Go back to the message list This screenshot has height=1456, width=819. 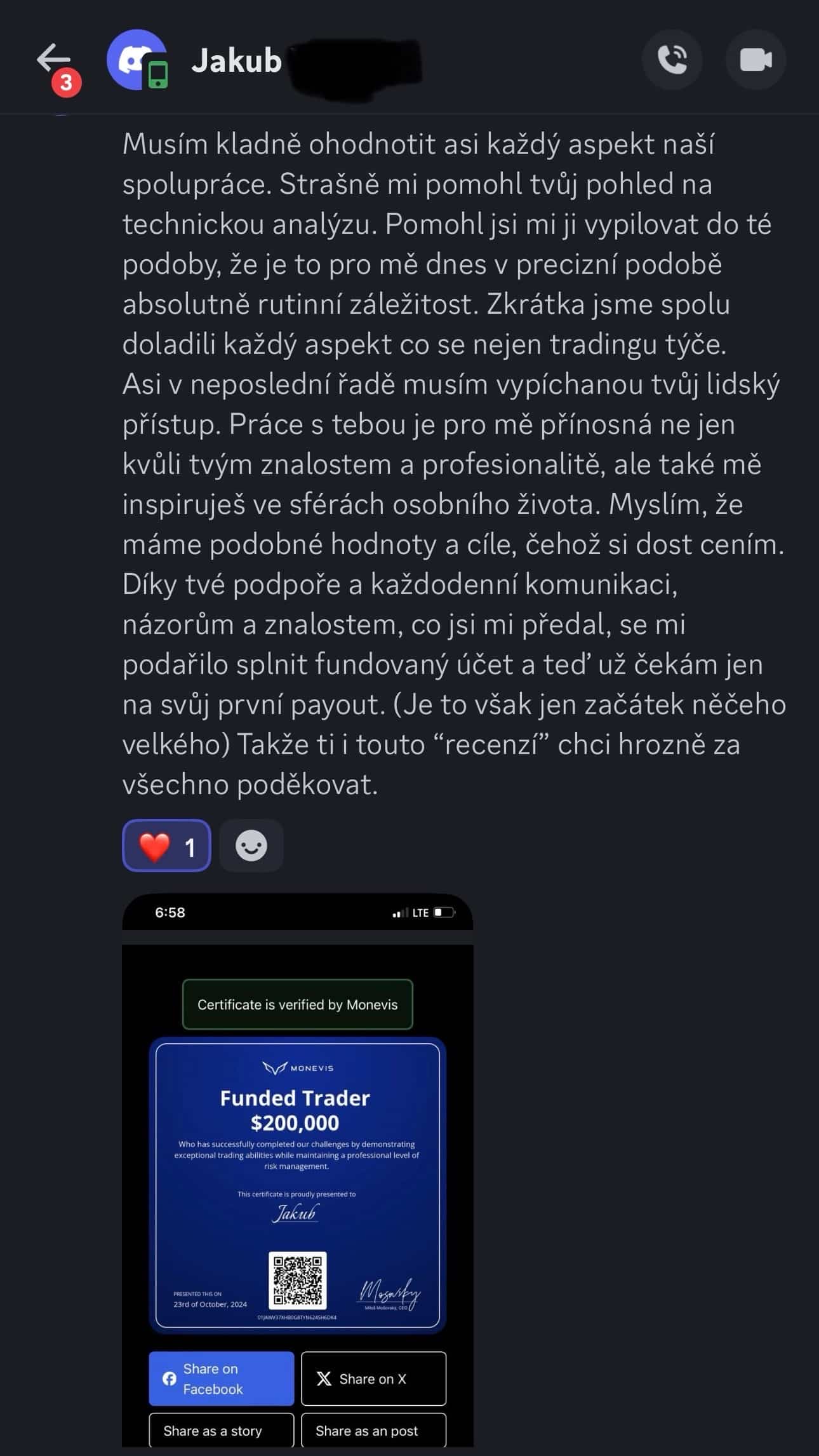pos(53,59)
